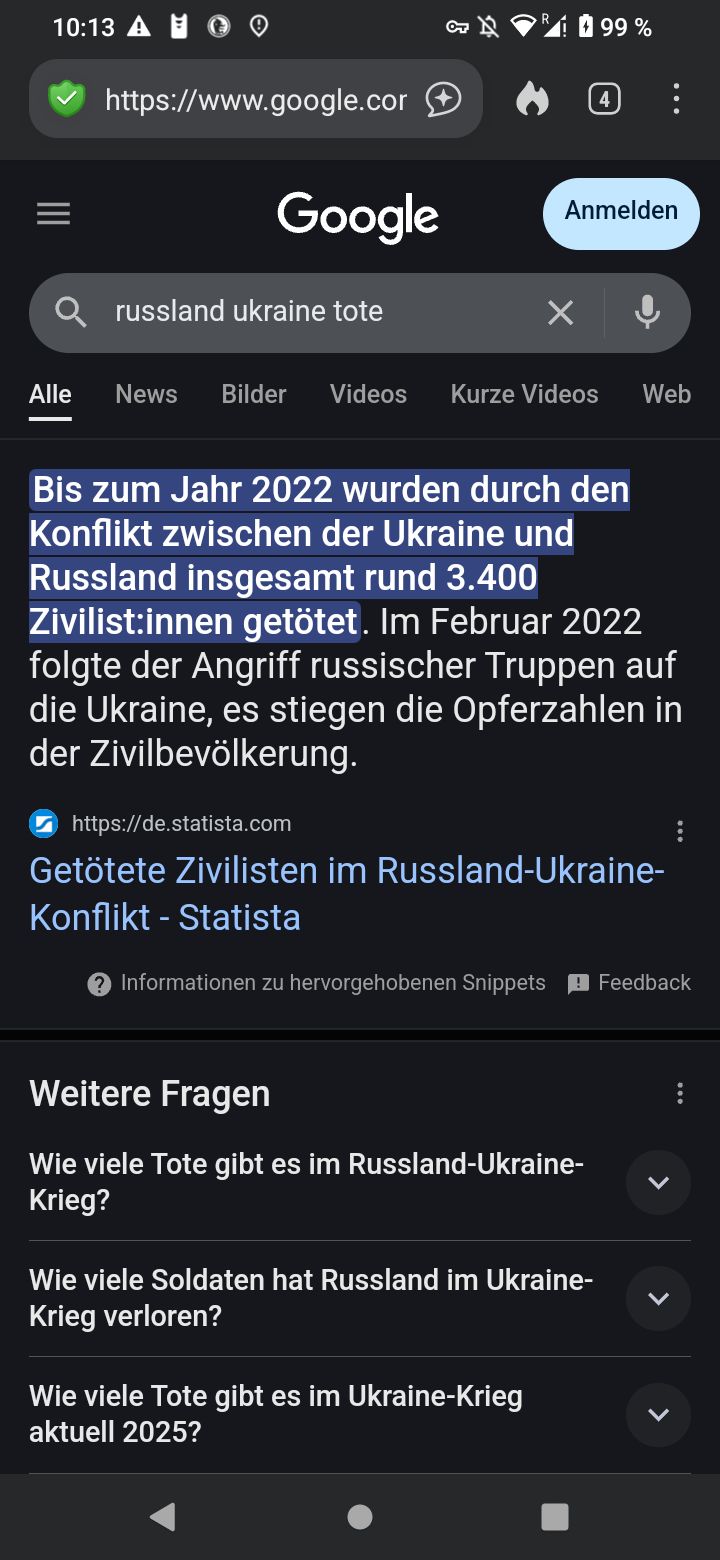This screenshot has height=1560, width=720.
Task: Go back using the system back button
Action: click(162, 1516)
